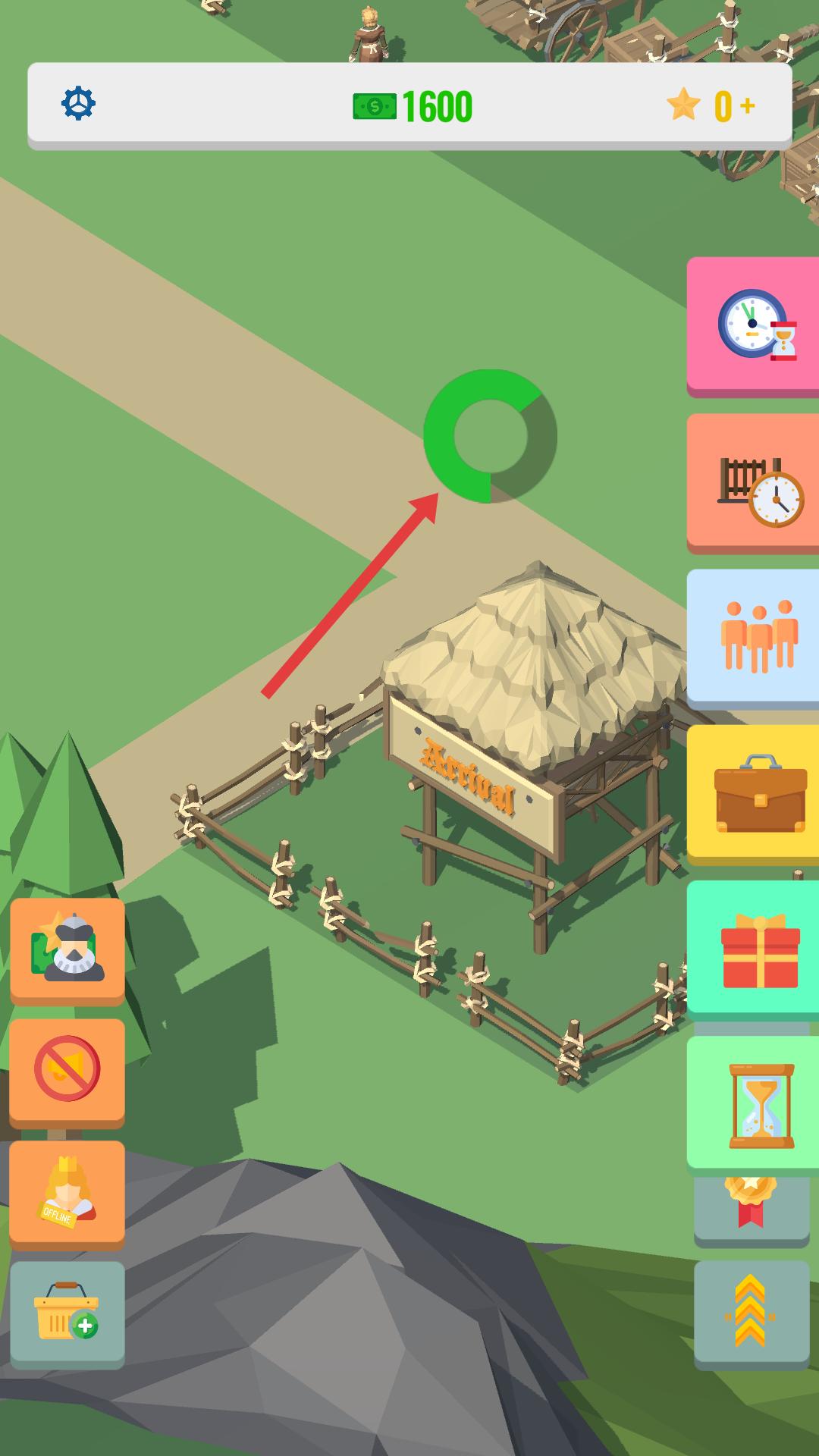Image resolution: width=819 pixels, height=1456 pixels.
Task: Tap the no-ads megaphone button
Action: 67,1069
